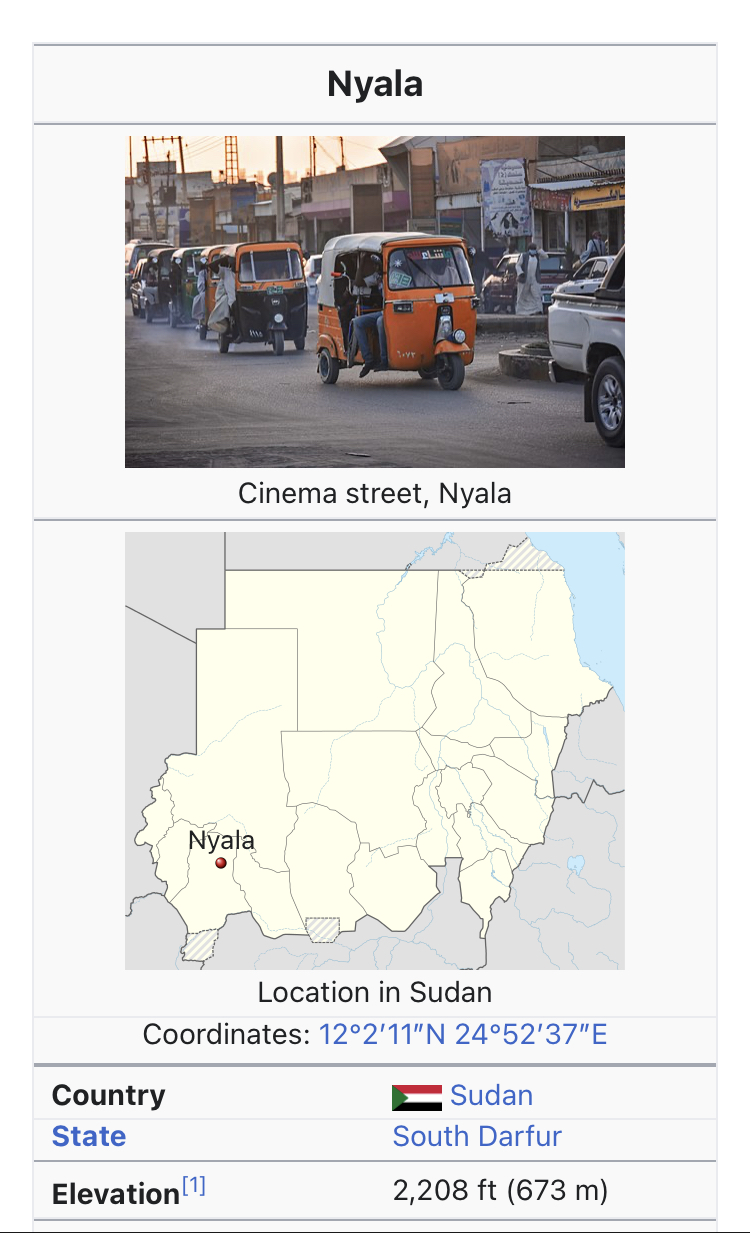Open the State link

pos(89,1137)
